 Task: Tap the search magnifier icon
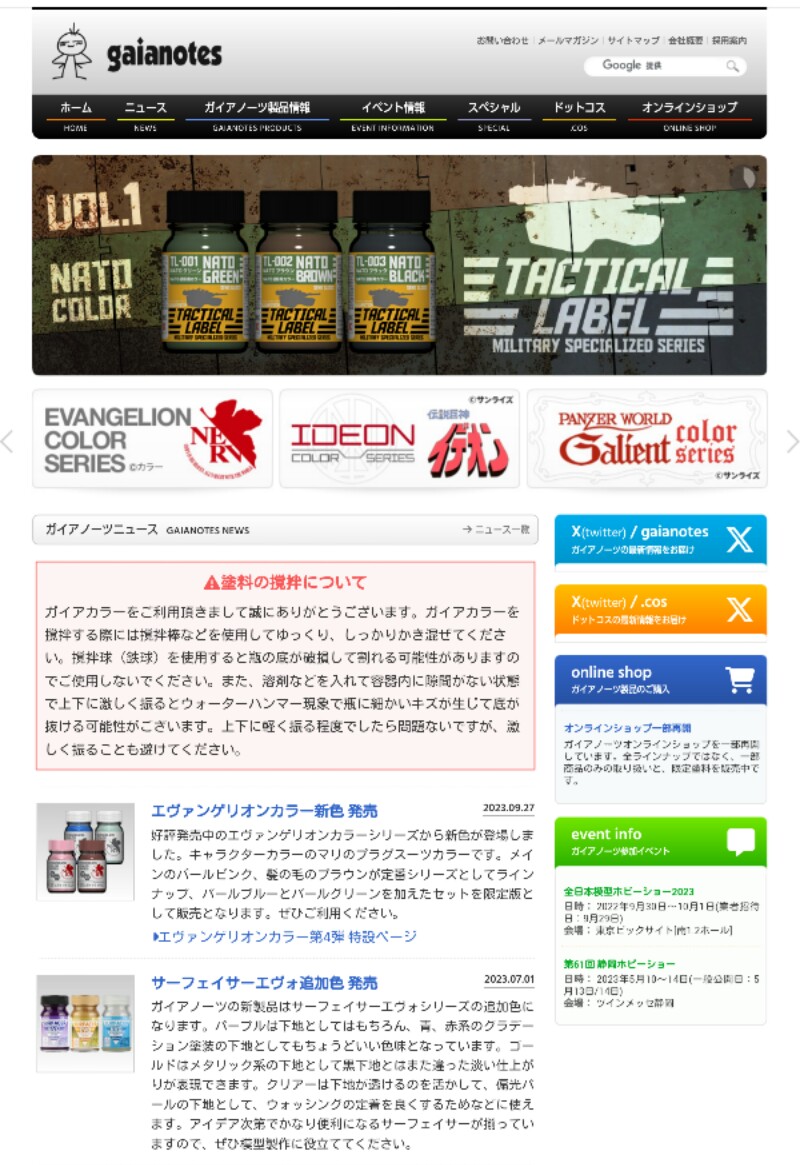(733, 66)
